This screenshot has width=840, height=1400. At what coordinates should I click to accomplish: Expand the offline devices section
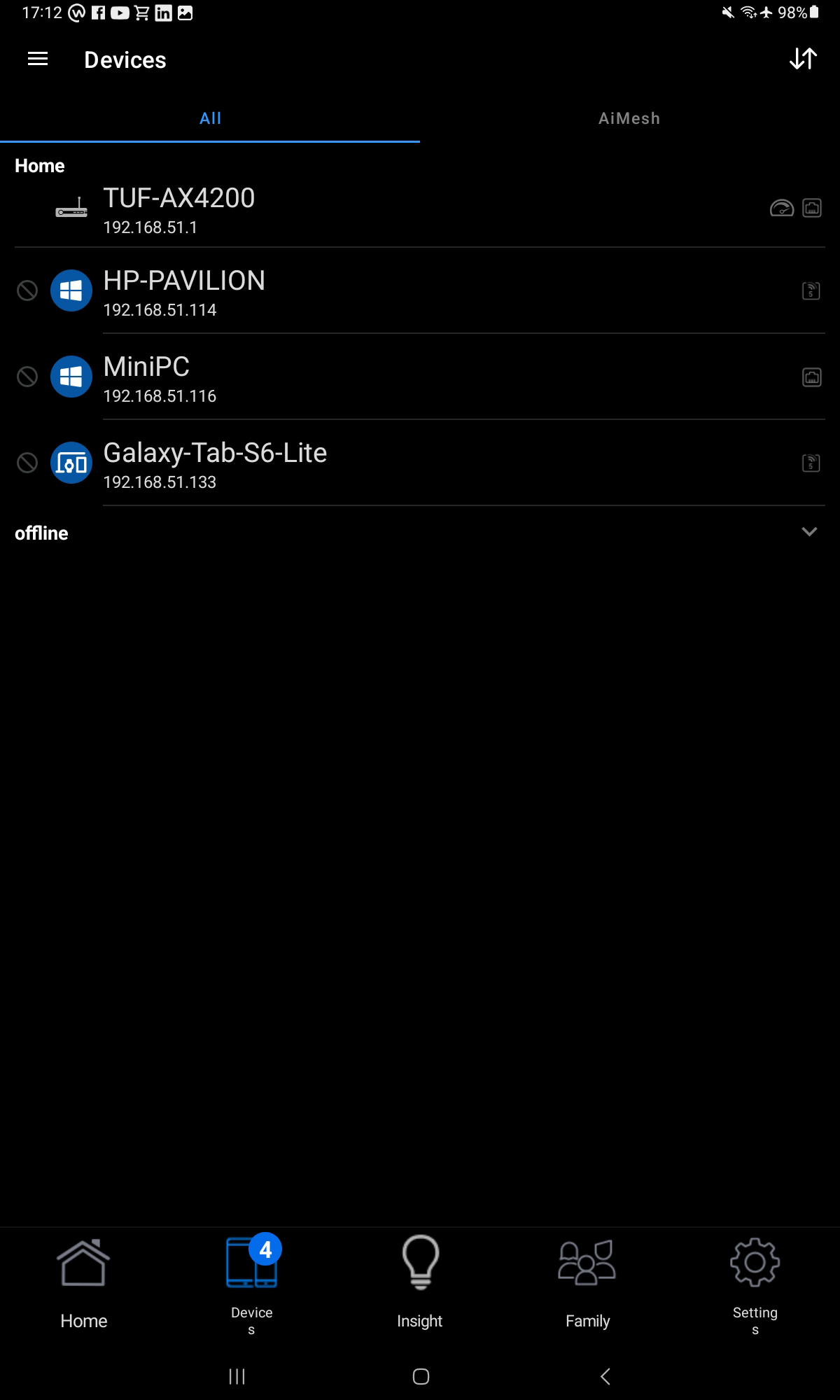(x=808, y=532)
